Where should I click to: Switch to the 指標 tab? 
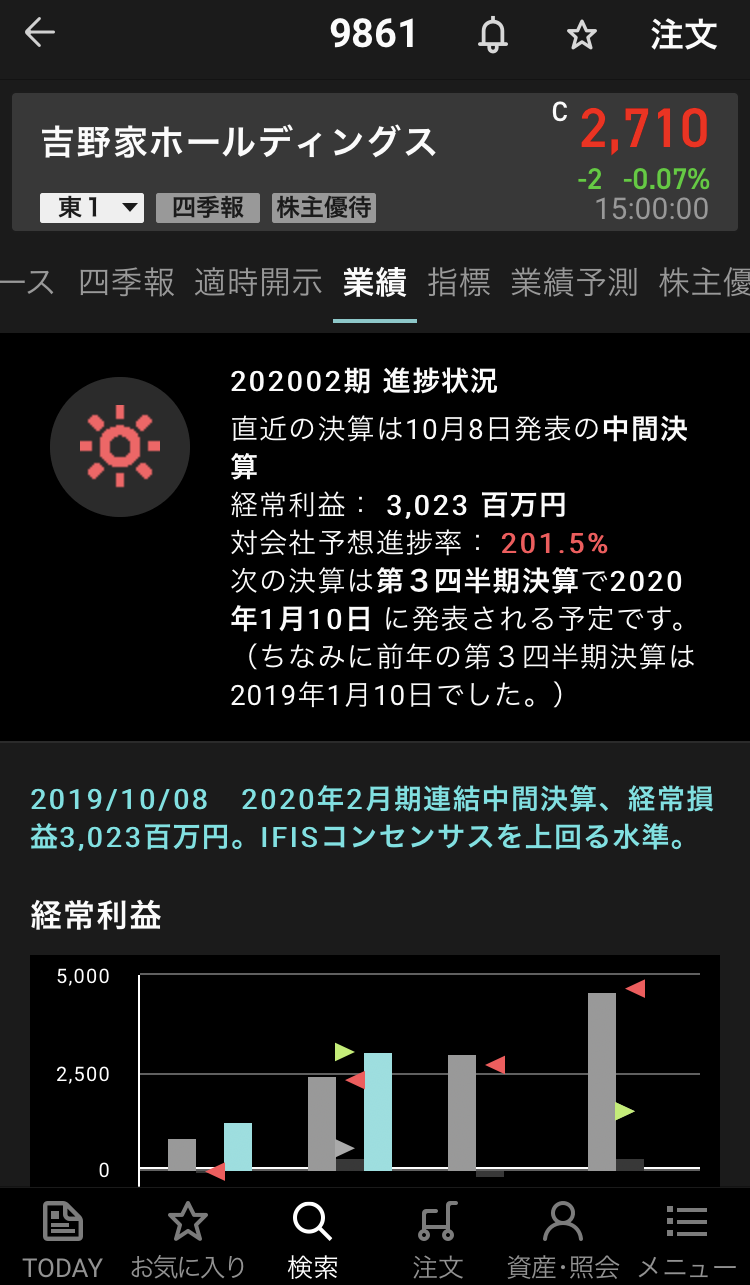459,283
